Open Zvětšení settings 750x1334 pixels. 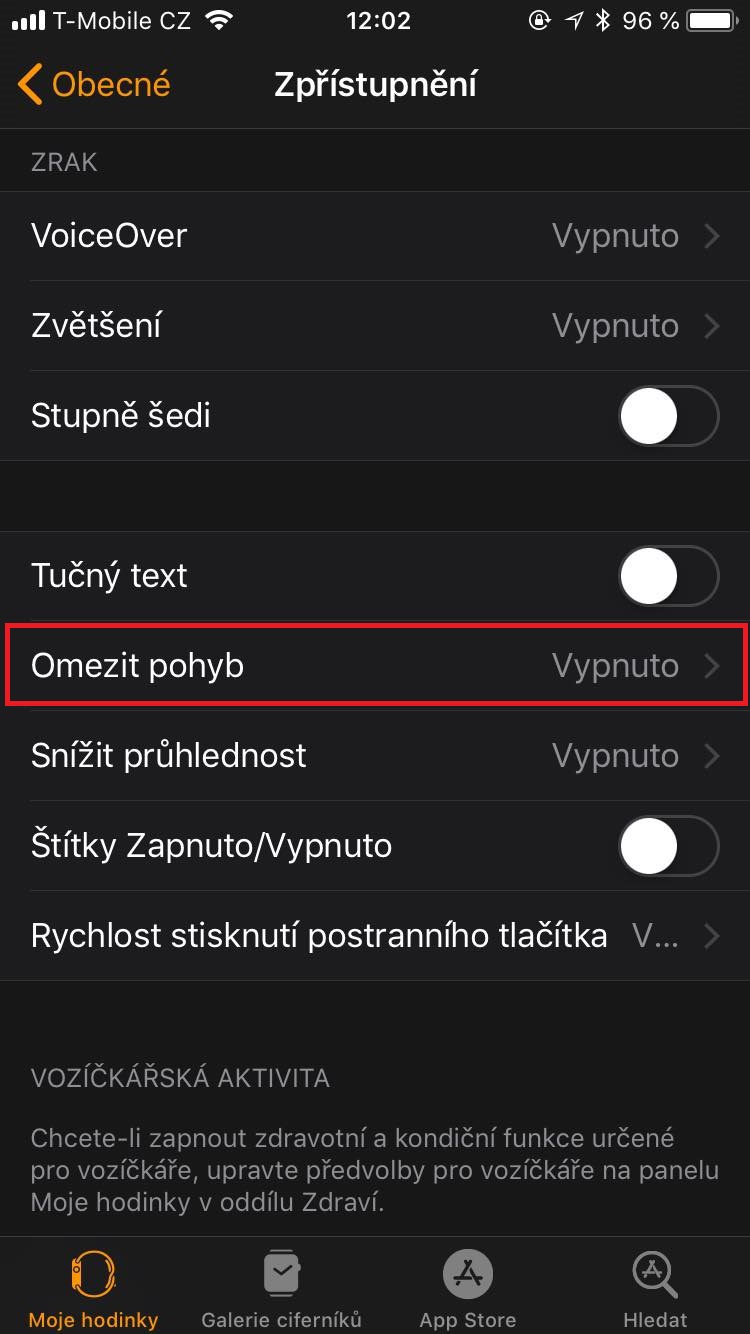(375, 326)
